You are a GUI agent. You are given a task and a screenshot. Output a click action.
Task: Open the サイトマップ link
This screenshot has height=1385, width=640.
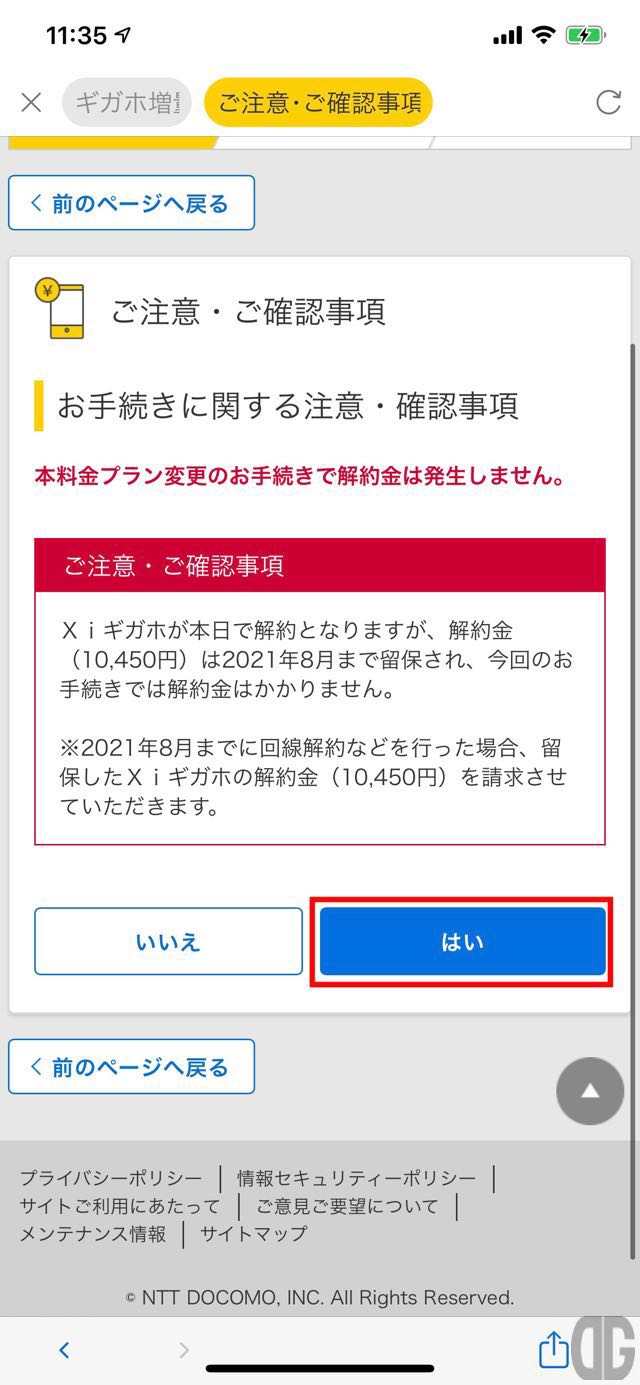tap(254, 1234)
